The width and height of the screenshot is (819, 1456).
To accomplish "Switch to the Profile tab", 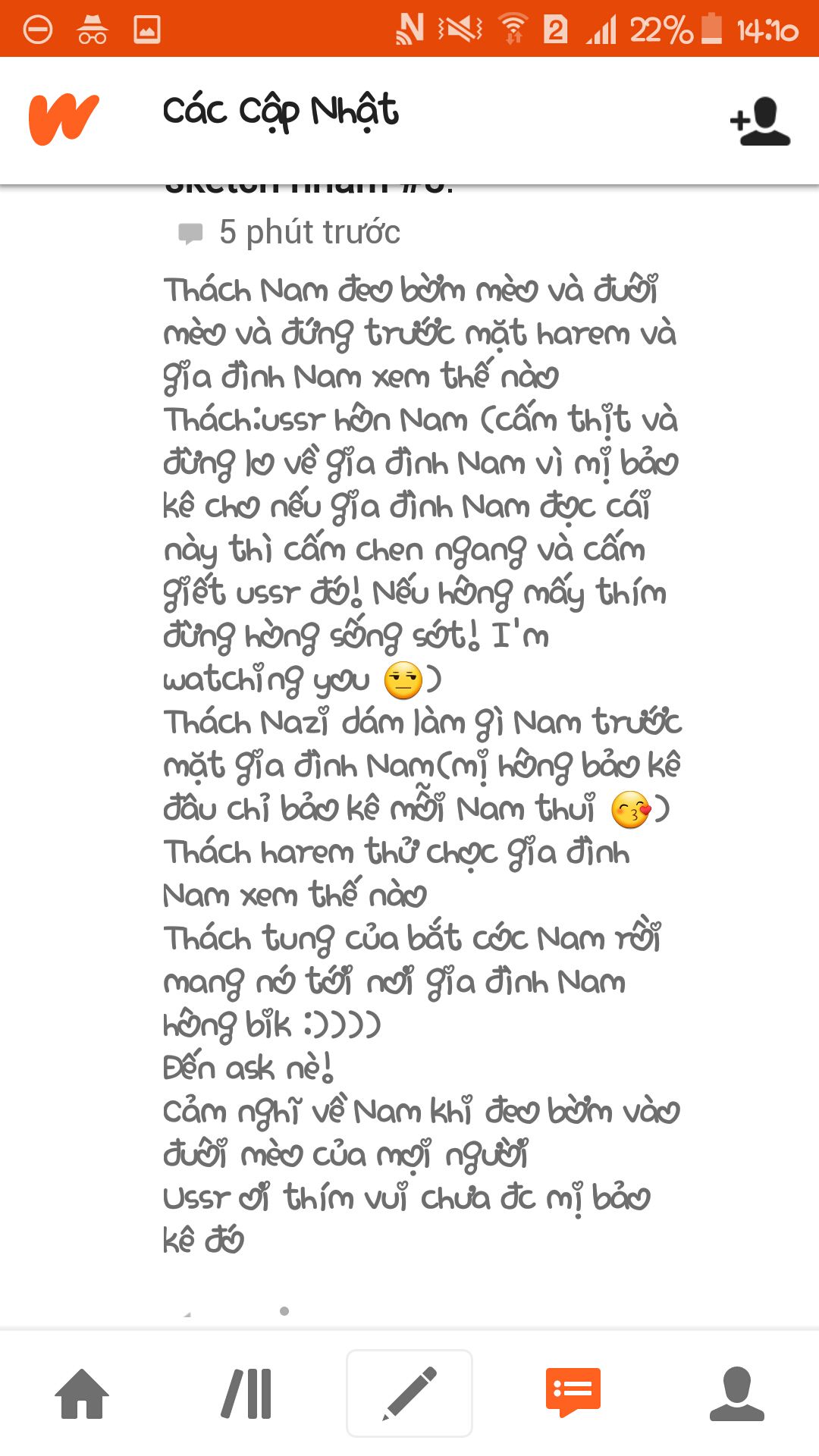I will tap(736, 1393).
